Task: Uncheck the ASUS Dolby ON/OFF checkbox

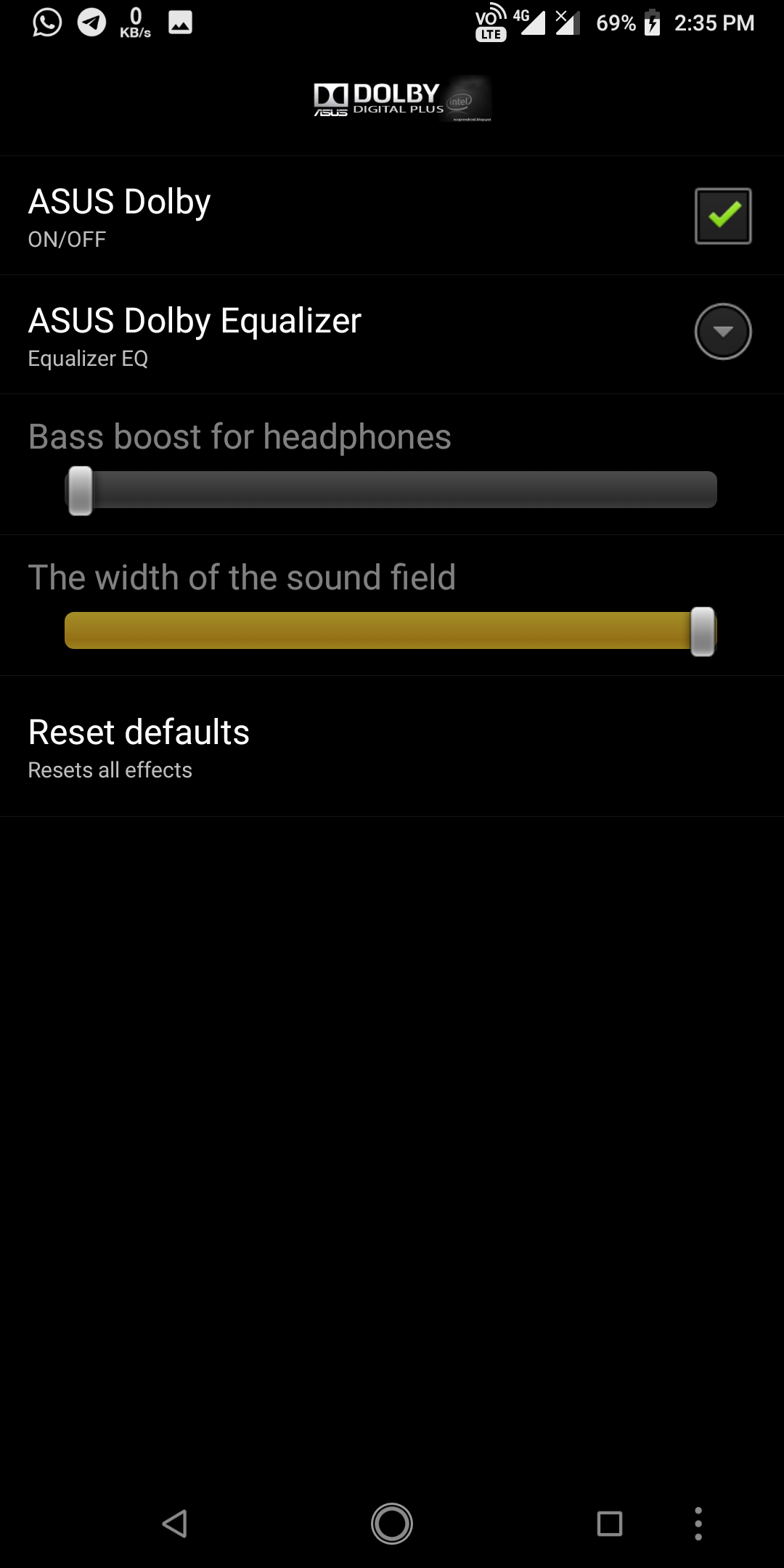Action: [722, 216]
